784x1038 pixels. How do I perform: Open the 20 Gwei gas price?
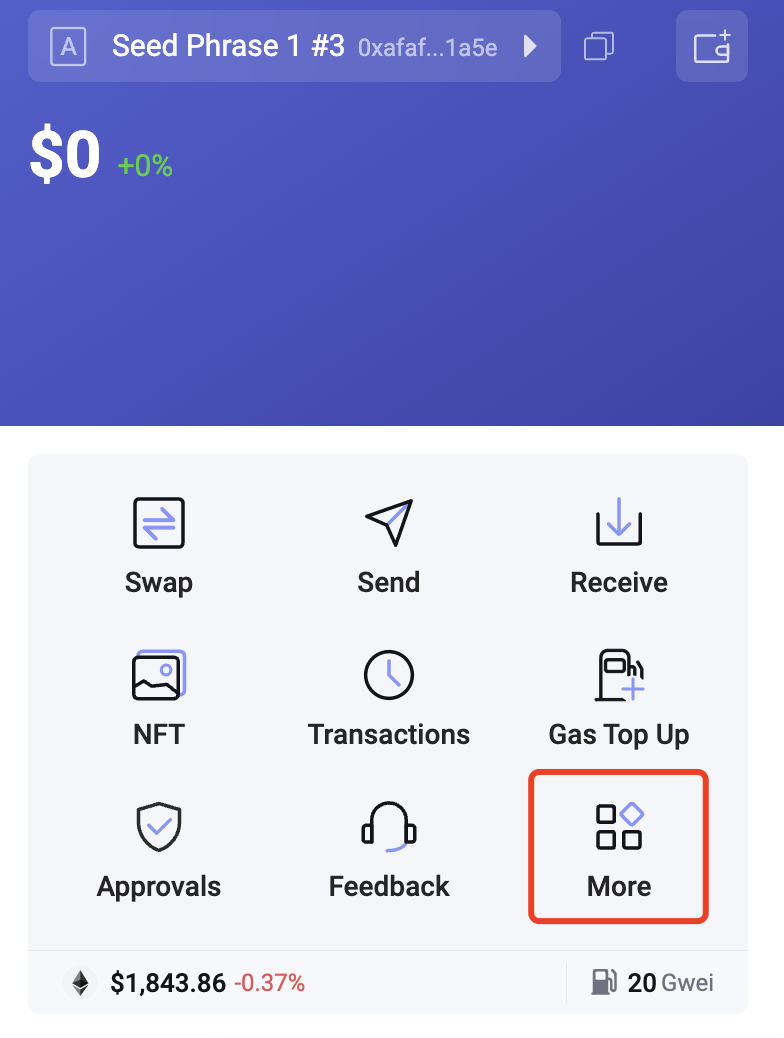coord(655,982)
